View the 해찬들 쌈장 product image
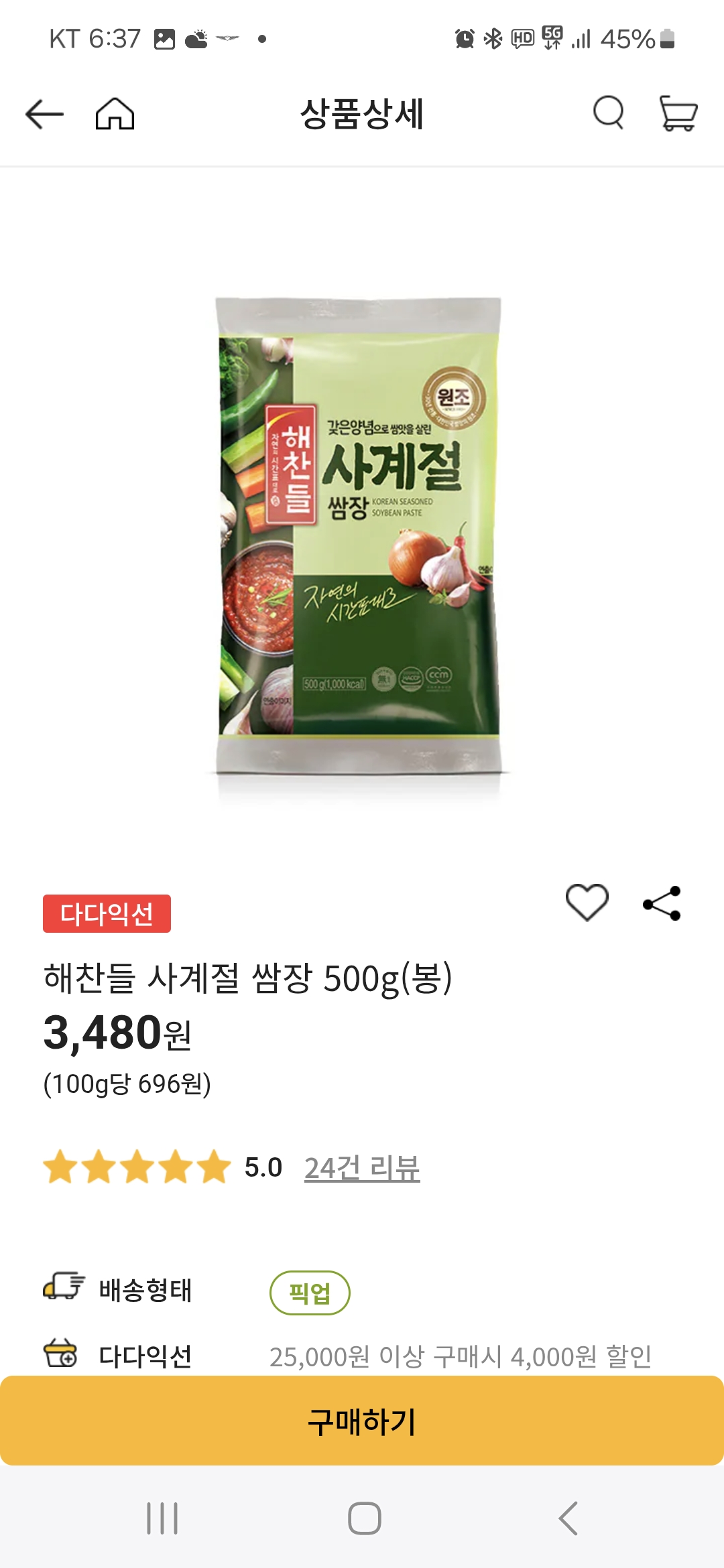Viewport: 724px width, 1568px height. tap(362, 536)
